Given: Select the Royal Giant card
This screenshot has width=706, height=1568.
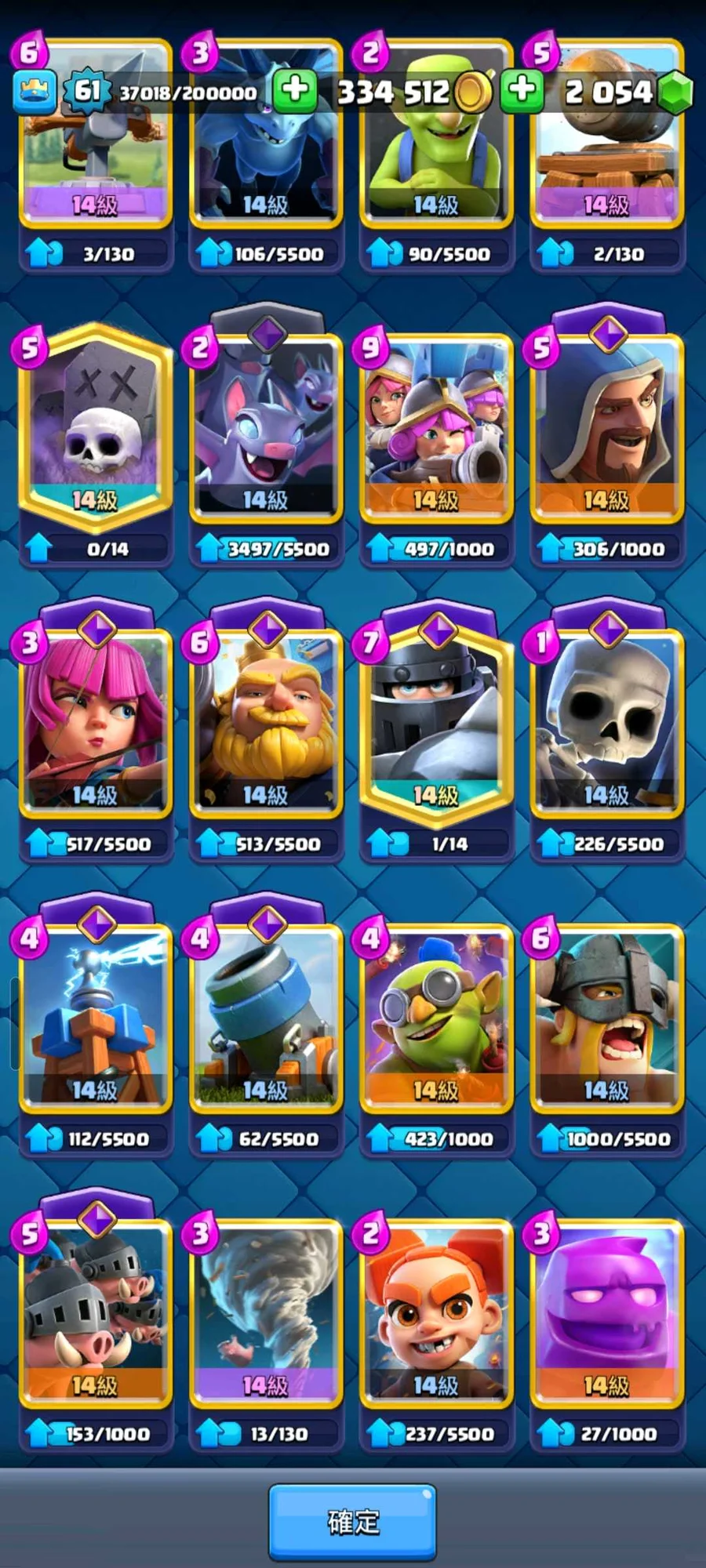Looking at the screenshot, I should click(x=266, y=723).
